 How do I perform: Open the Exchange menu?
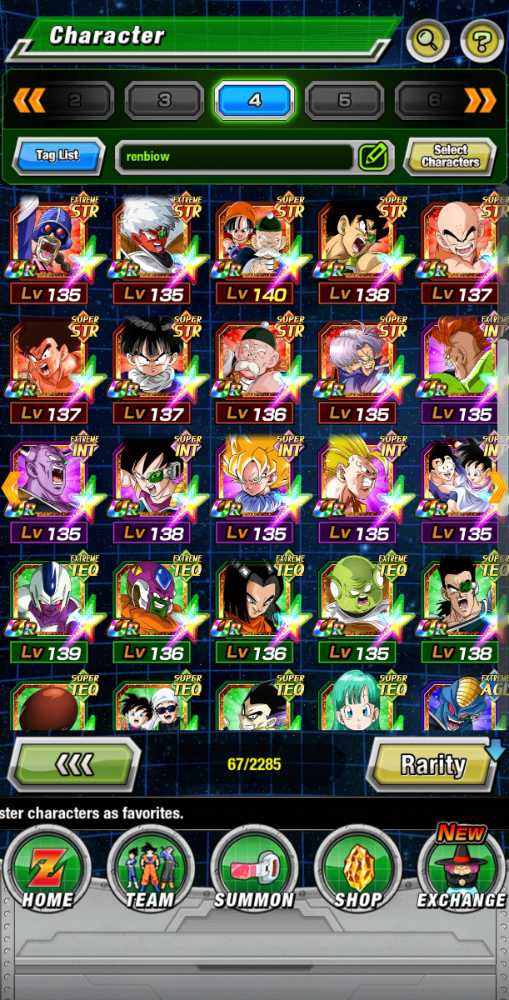pos(461,869)
